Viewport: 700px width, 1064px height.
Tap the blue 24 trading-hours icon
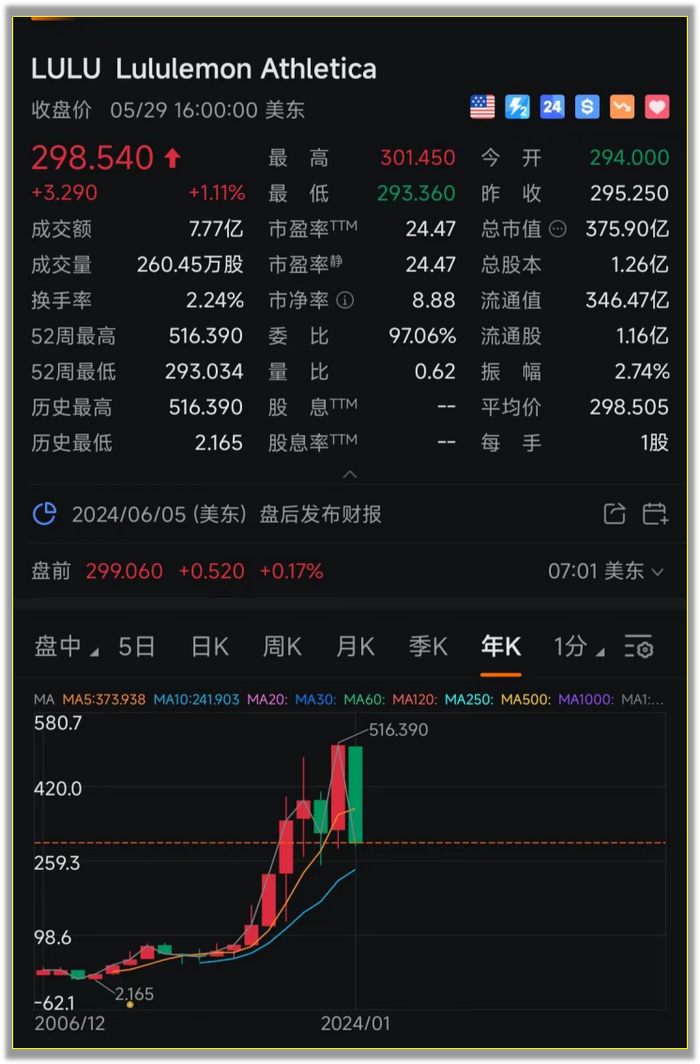[x=552, y=107]
